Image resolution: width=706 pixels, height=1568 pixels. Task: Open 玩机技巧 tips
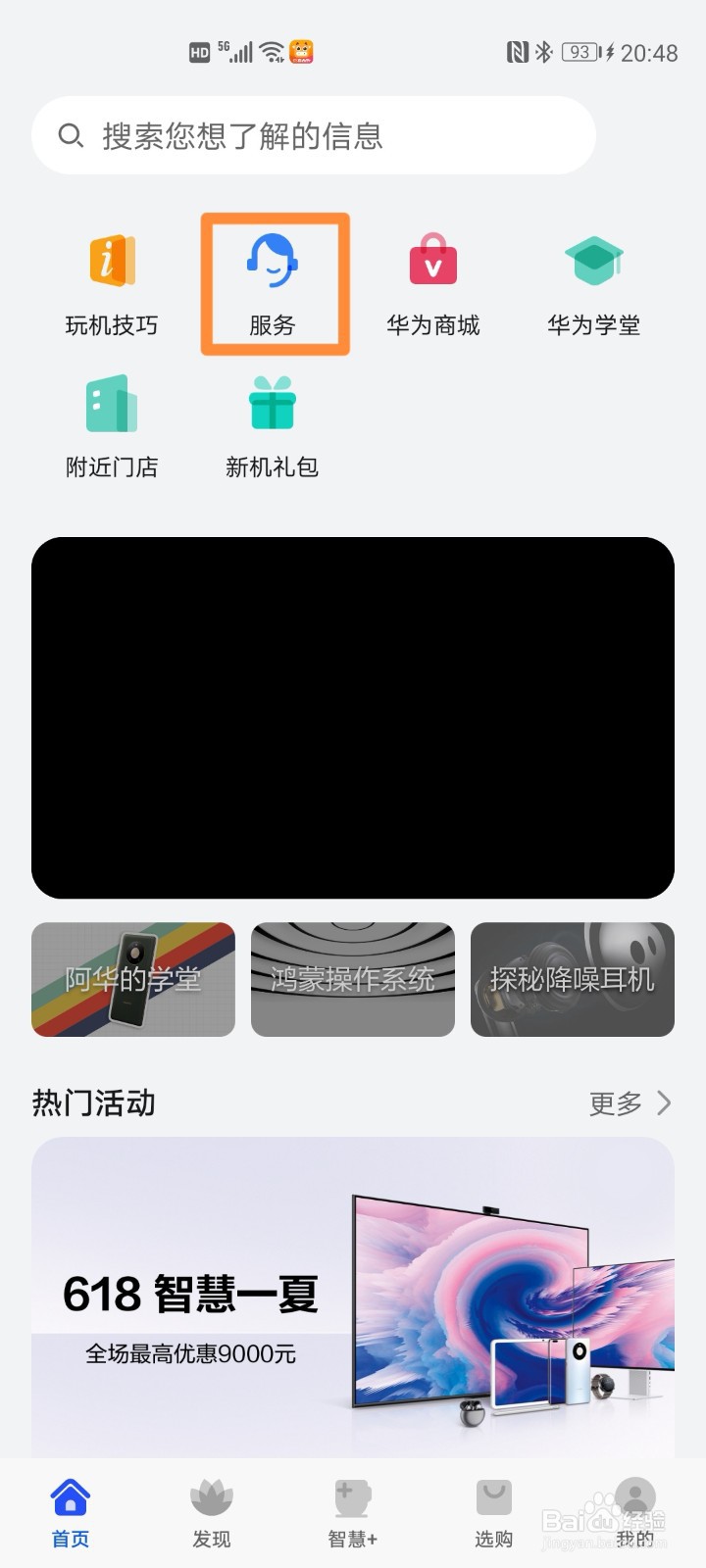[112, 284]
